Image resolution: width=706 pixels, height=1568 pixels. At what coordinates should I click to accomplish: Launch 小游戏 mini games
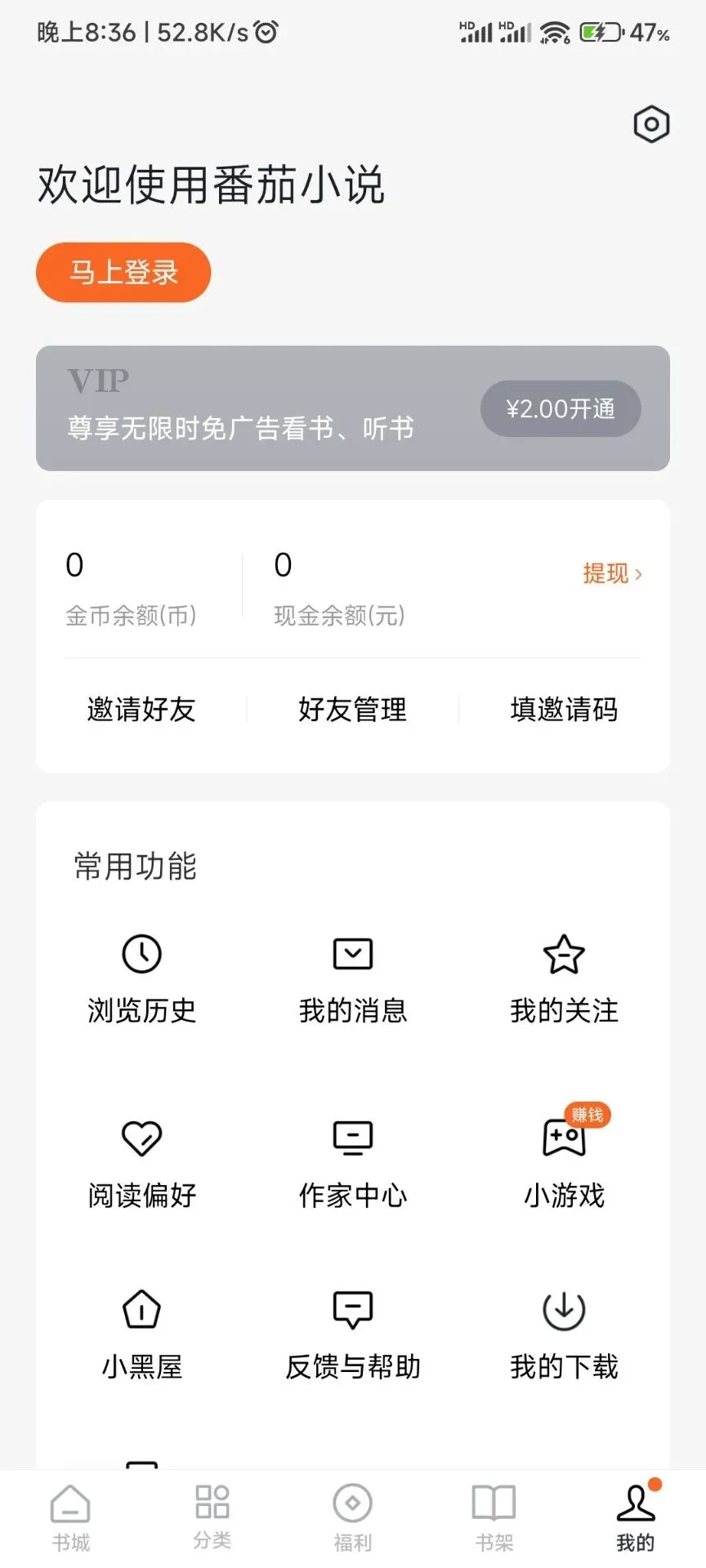click(565, 1163)
